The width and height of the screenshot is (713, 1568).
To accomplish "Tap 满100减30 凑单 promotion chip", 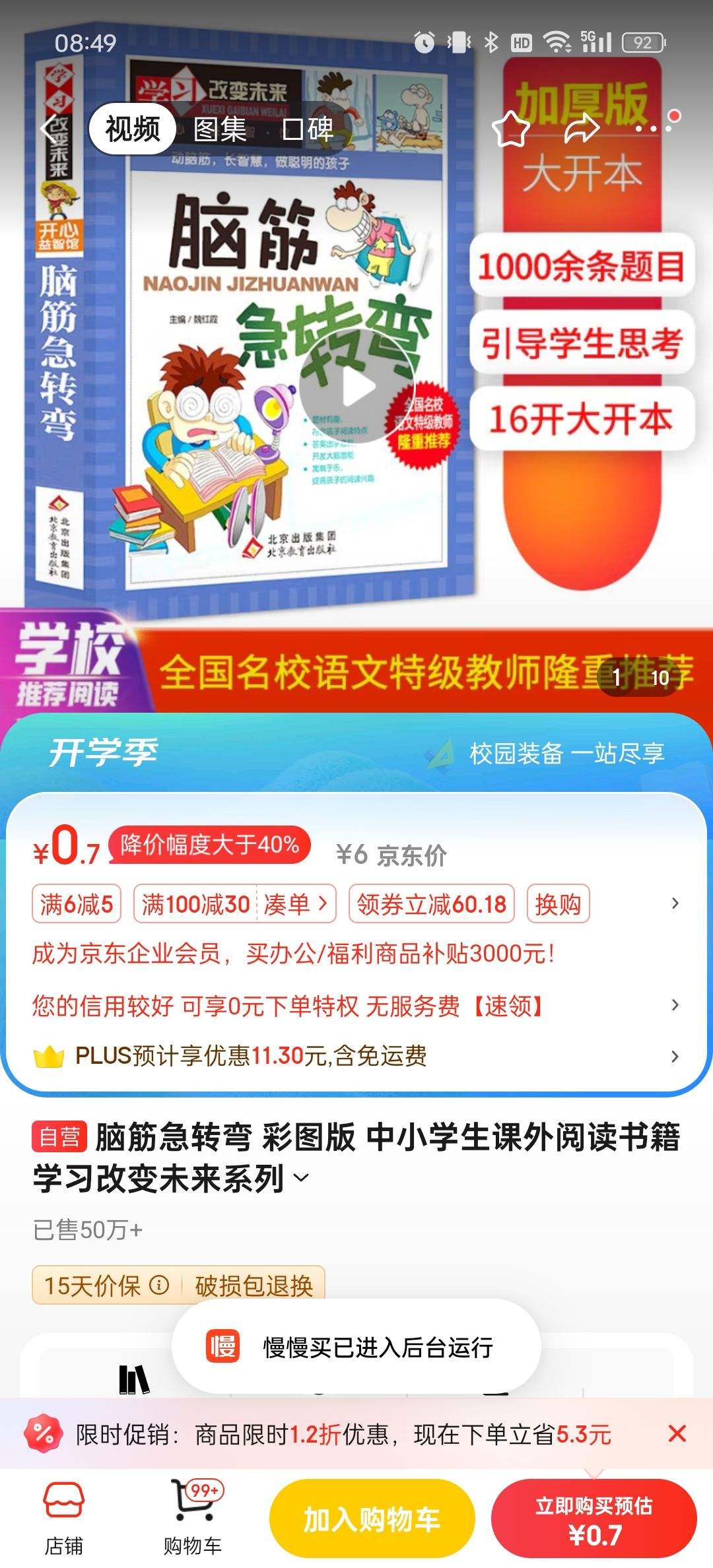I will (x=234, y=903).
